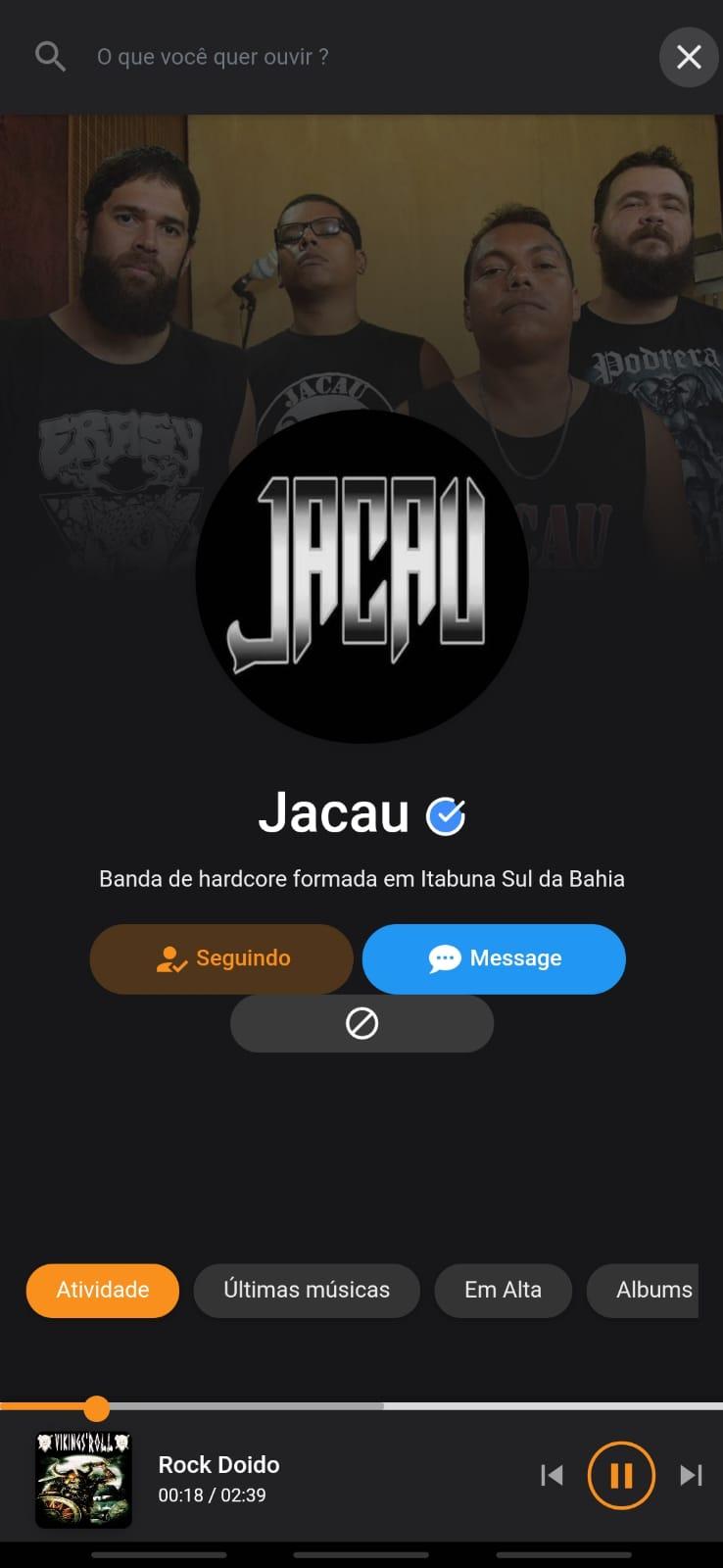This screenshot has height=1568, width=723.
Task: Open Jacau's round profile picture
Action: point(361,575)
